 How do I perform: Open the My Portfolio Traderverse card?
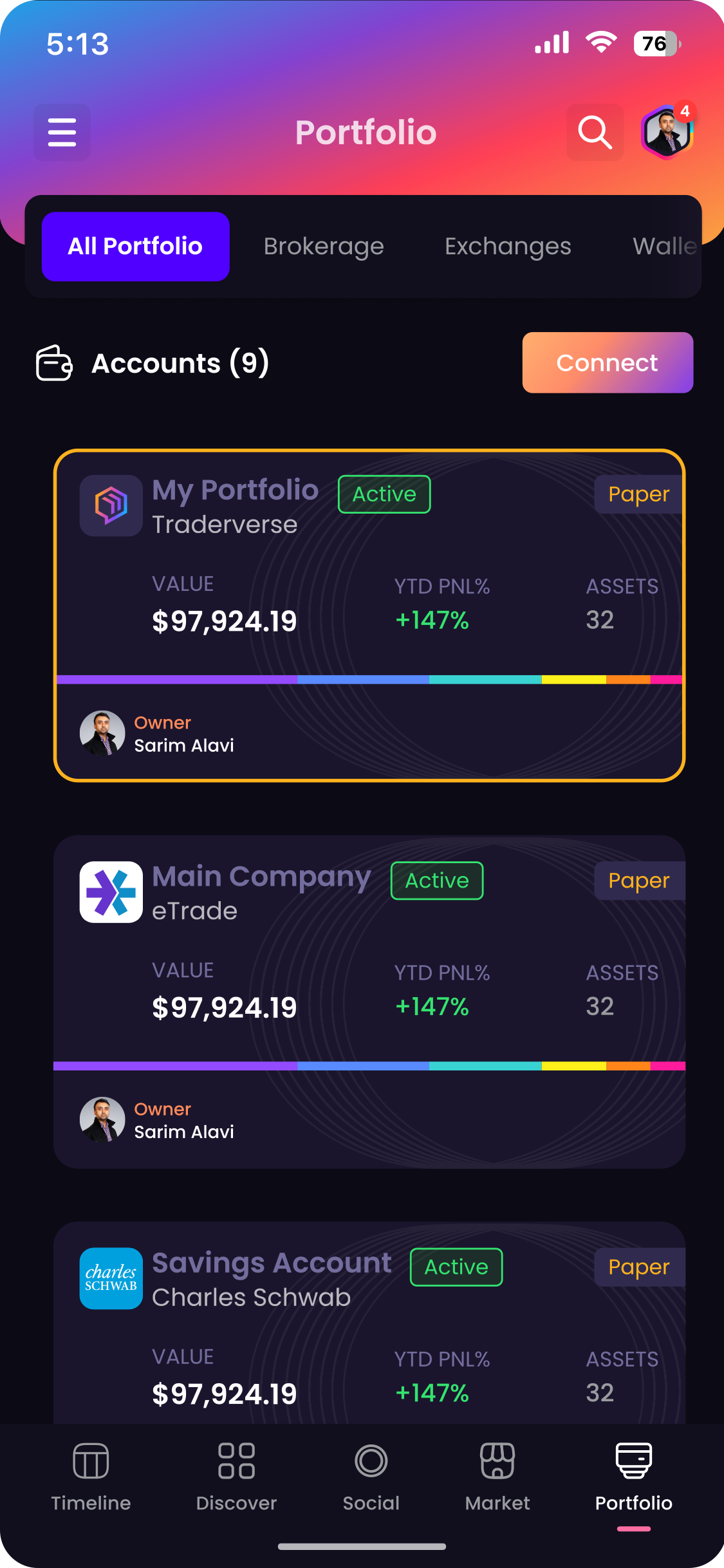click(x=369, y=615)
